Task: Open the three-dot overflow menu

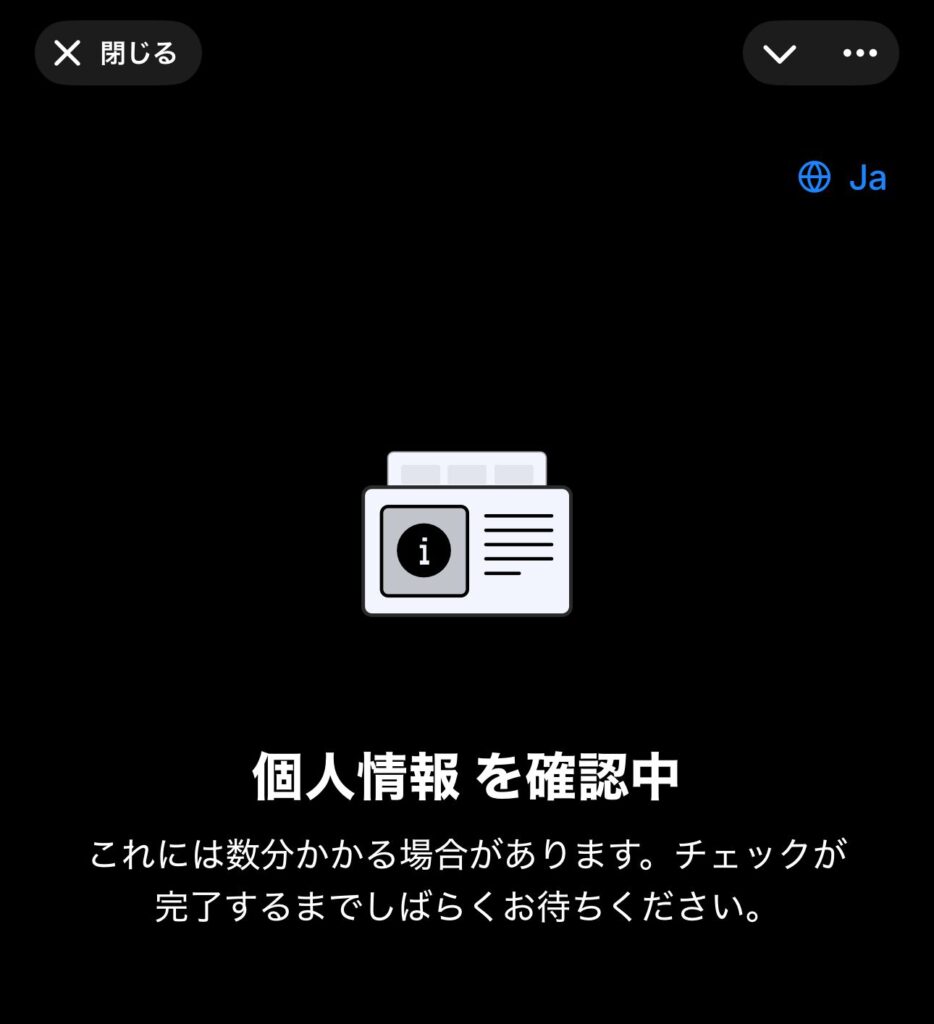Action: click(x=859, y=54)
